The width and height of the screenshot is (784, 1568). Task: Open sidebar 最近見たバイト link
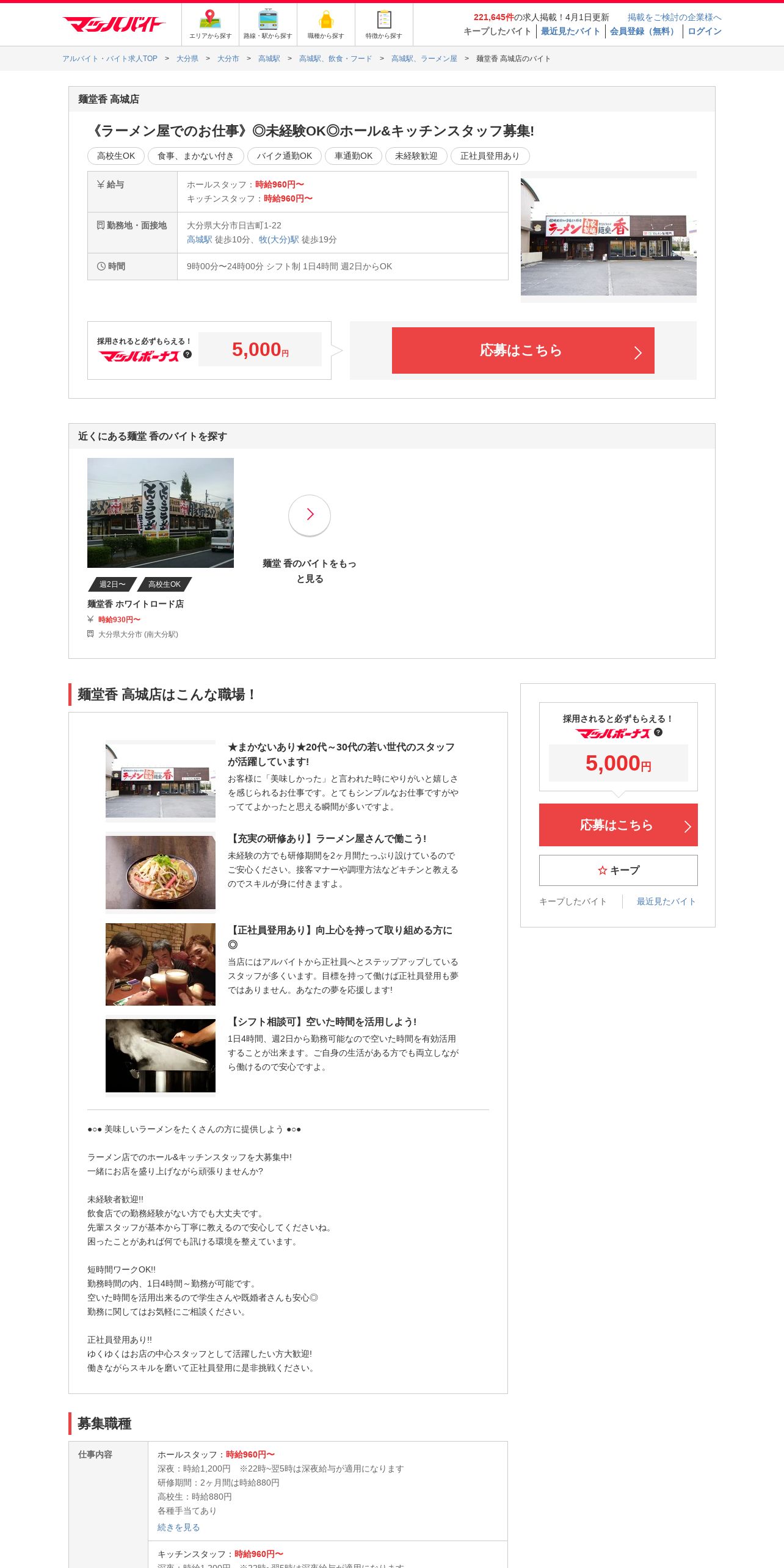coord(666,901)
